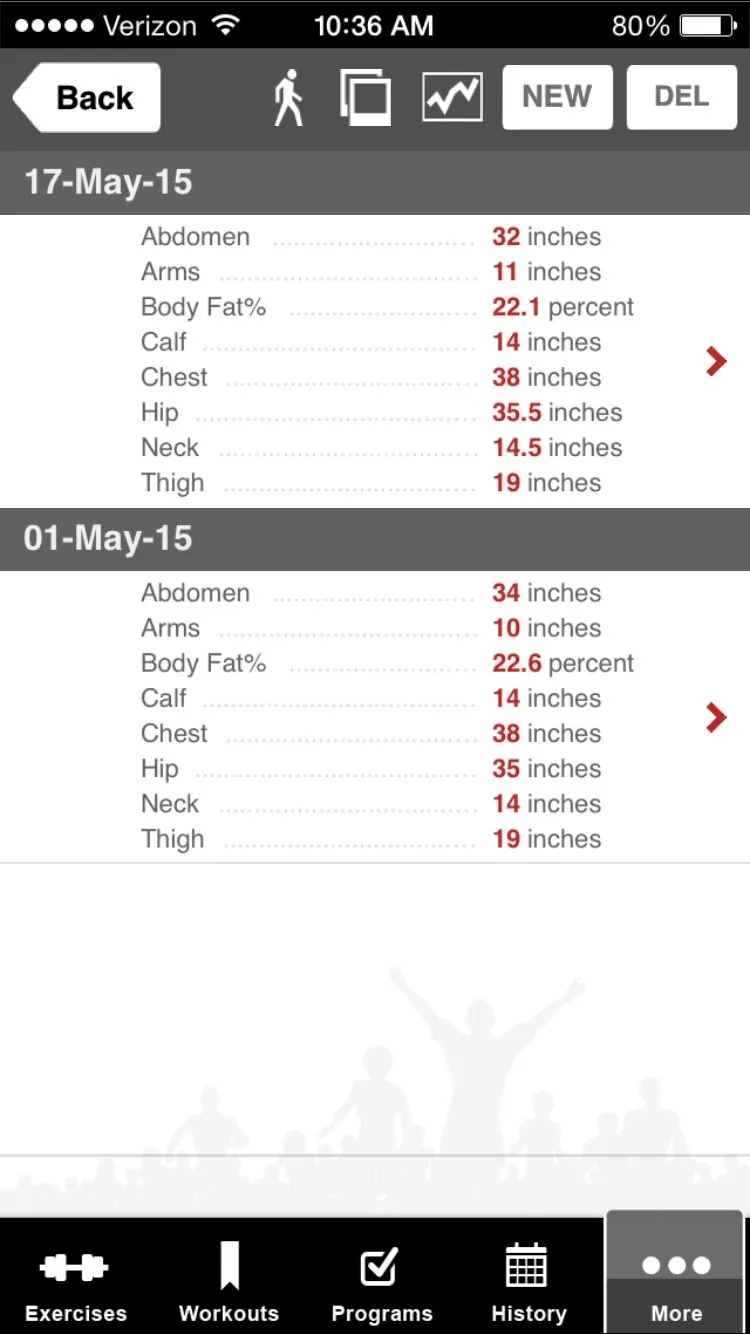750x1334 pixels.
Task: Open the stacked pages icon
Action: 365,98
